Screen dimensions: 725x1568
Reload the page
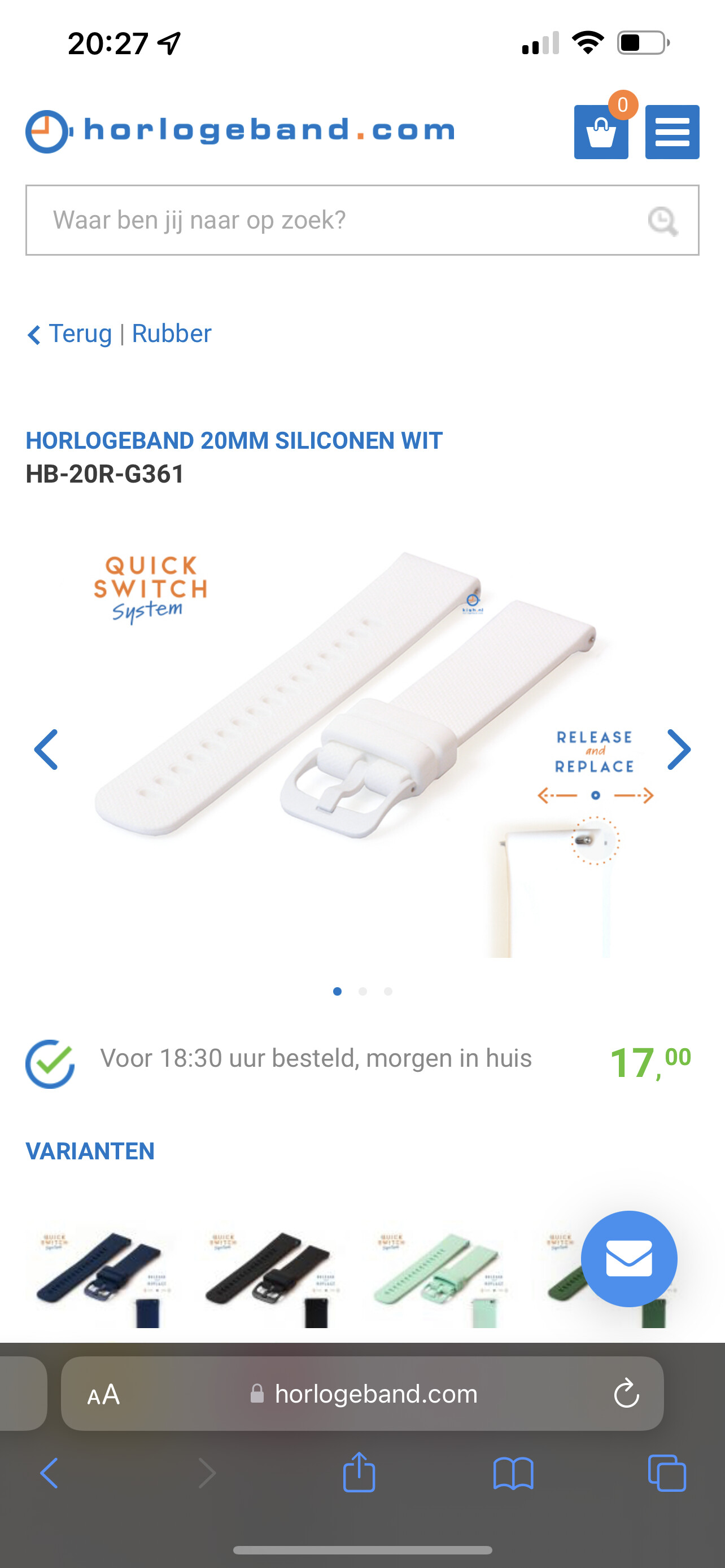pyautogui.click(x=626, y=1393)
